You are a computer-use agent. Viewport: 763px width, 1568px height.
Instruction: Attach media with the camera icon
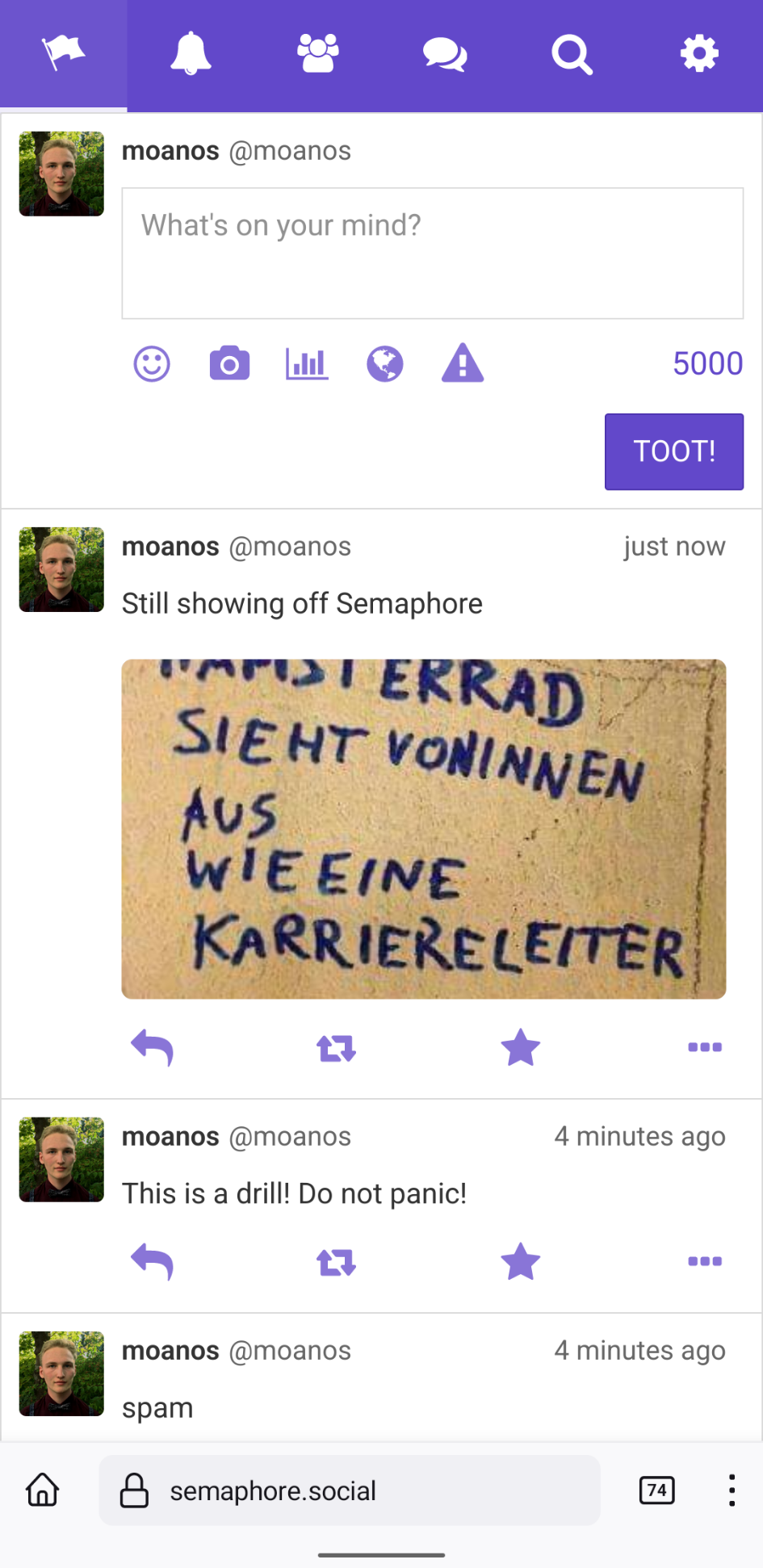229,363
